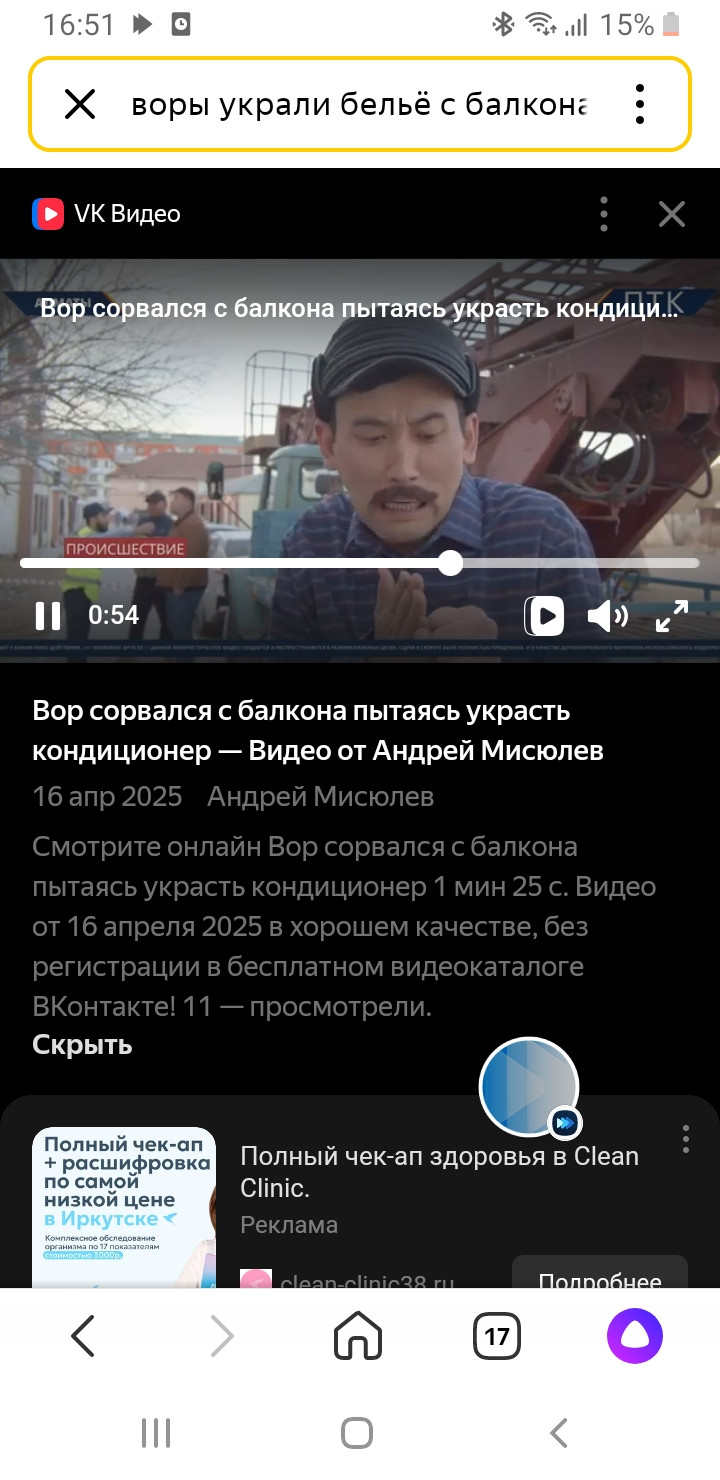720x1480 pixels.
Task: Pause the playing video
Action: 48,615
